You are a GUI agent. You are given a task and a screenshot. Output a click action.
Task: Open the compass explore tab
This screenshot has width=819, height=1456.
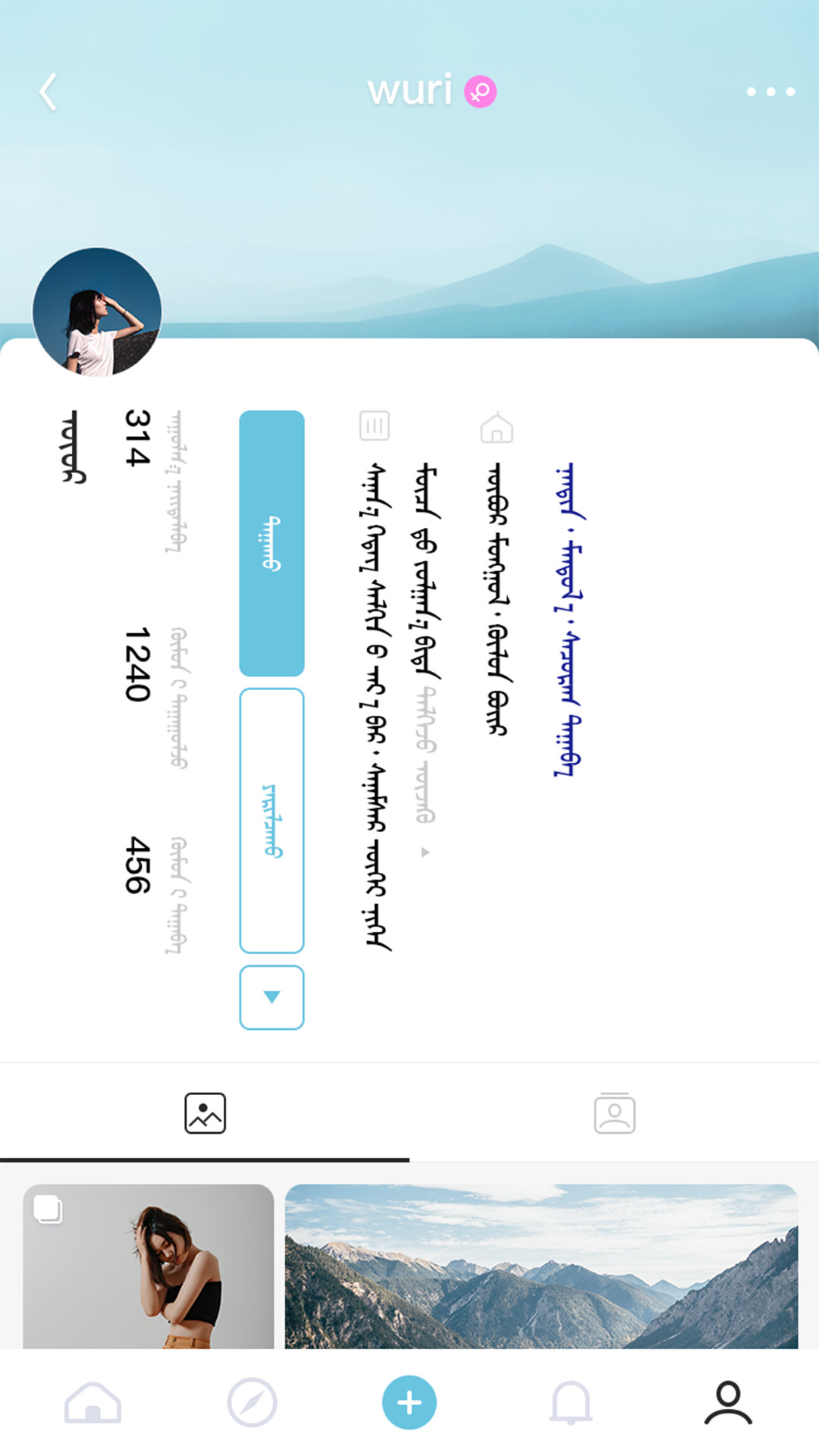coord(252,1403)
